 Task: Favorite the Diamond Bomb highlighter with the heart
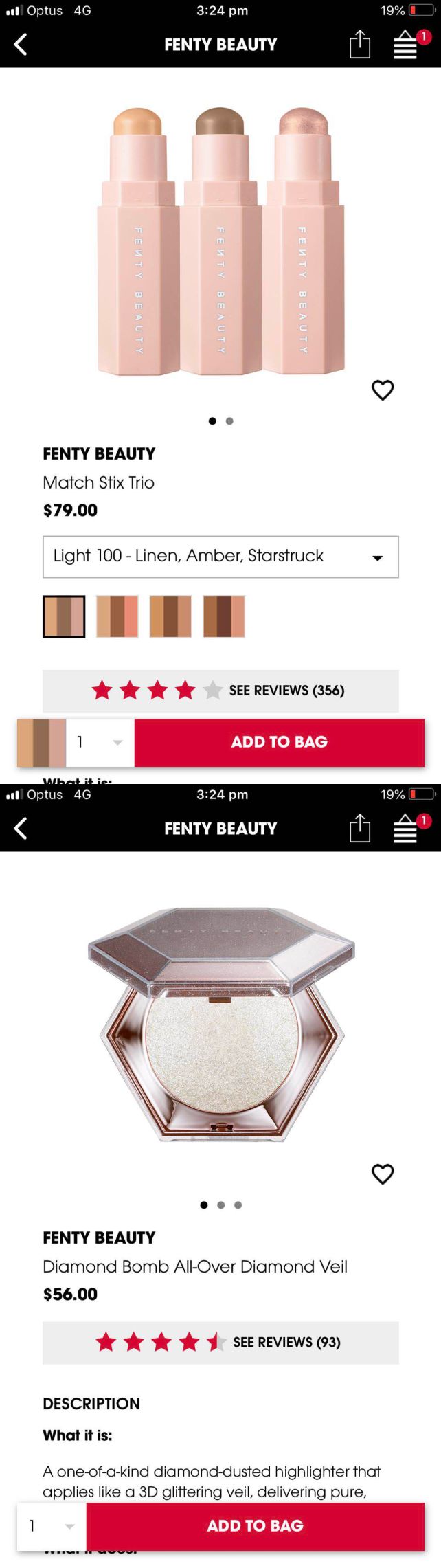pyautogui.click(x=382, y=1174)
